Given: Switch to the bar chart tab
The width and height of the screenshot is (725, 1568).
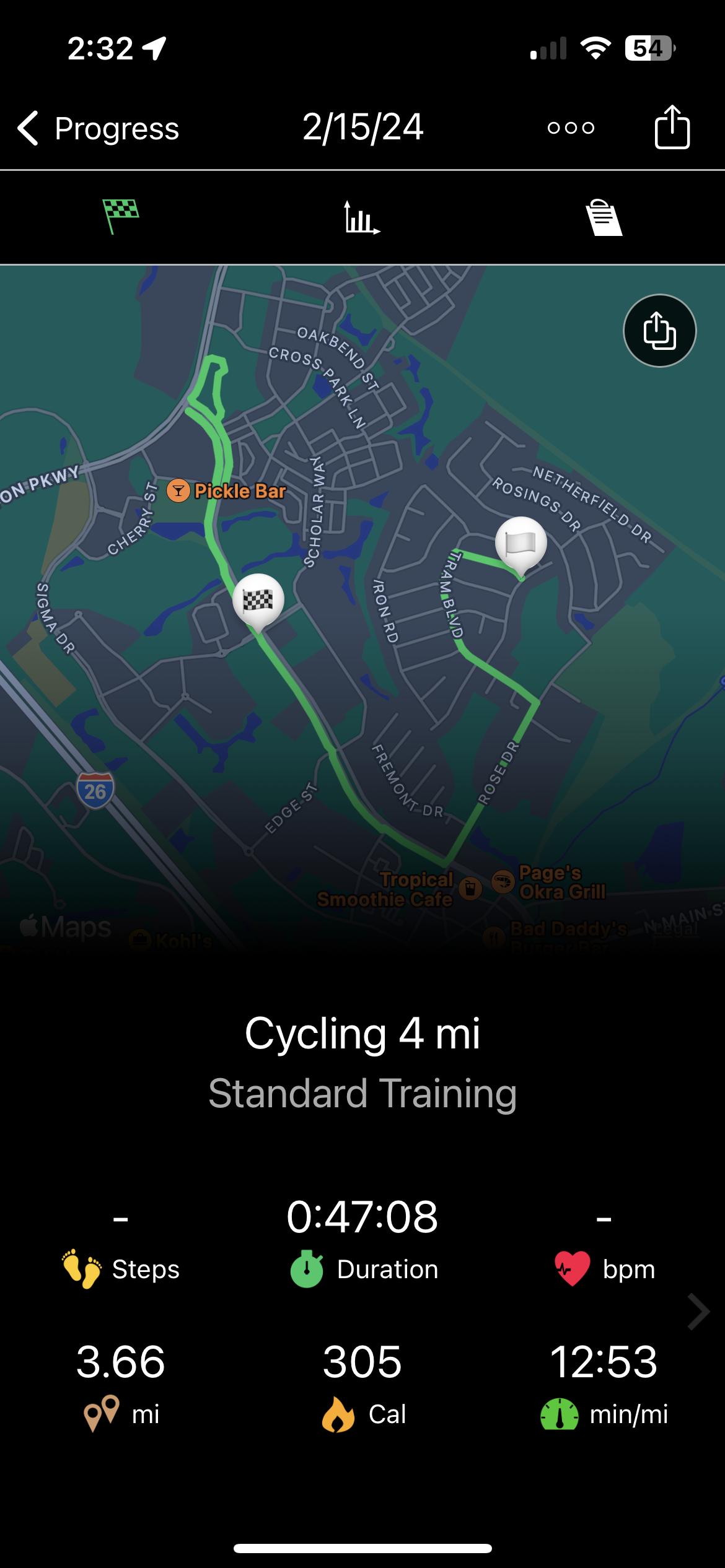Looking at the screenshot, I should point(362,218).
